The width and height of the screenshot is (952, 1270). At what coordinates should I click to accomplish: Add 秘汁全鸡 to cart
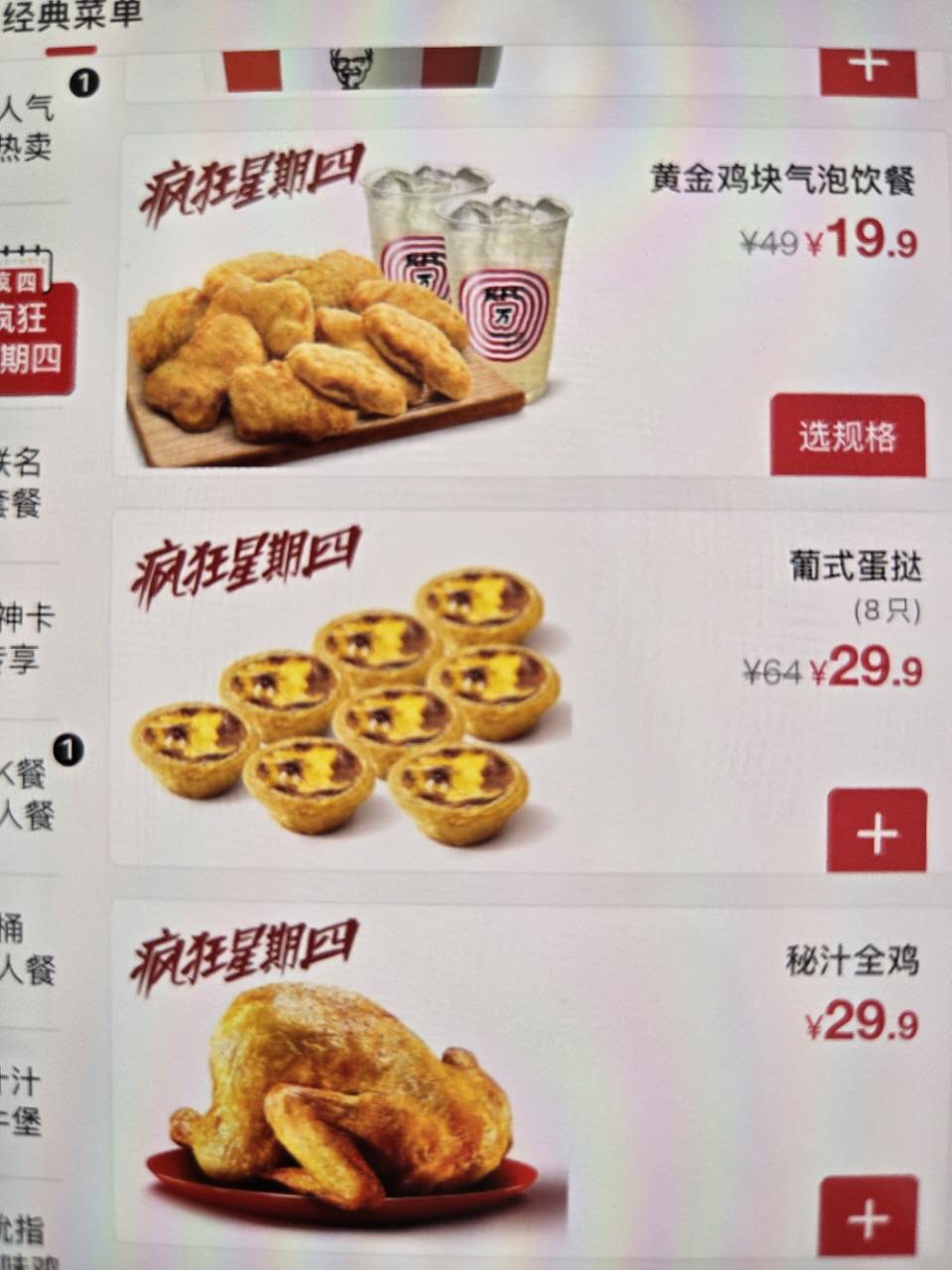(x=868, y=1216)
